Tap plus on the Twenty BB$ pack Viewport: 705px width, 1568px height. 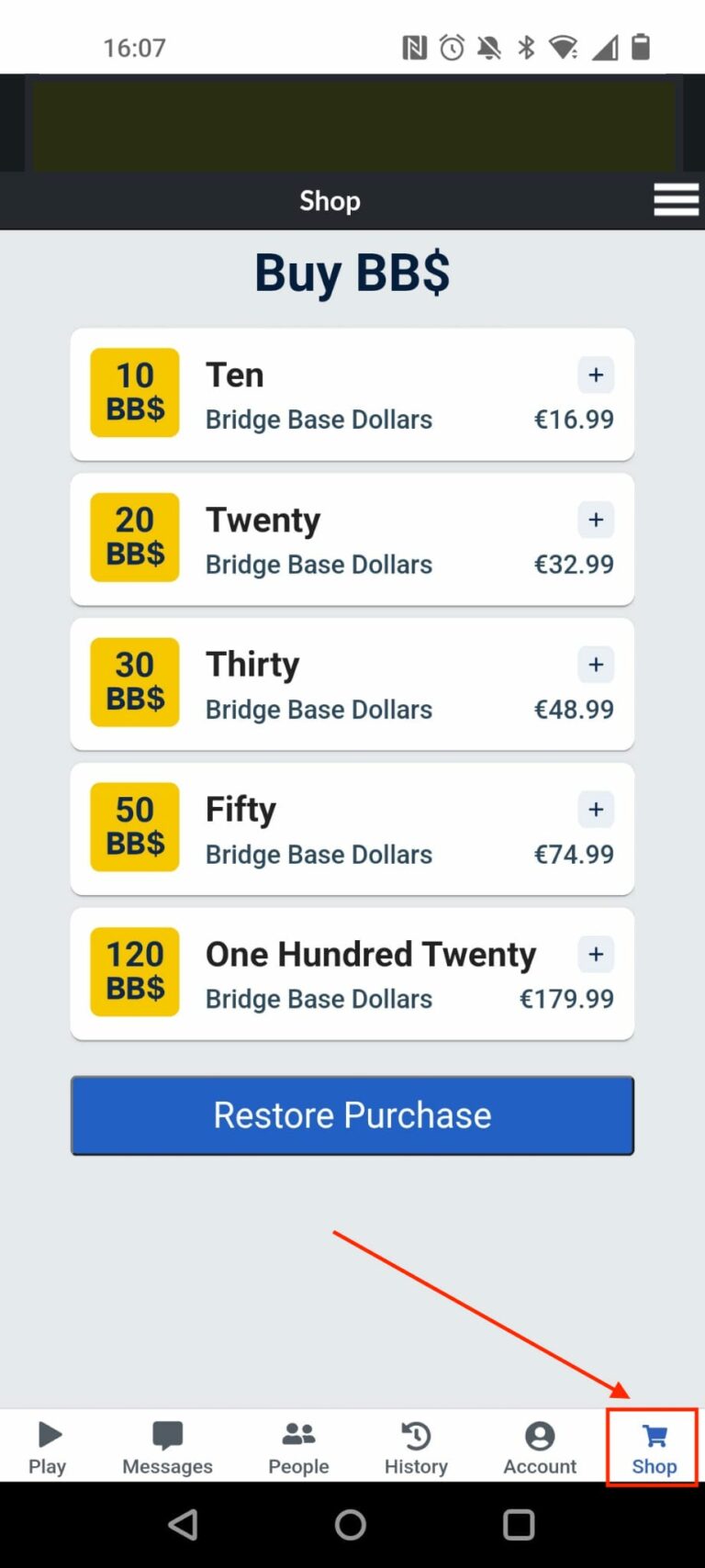click(x=596, y=520)
